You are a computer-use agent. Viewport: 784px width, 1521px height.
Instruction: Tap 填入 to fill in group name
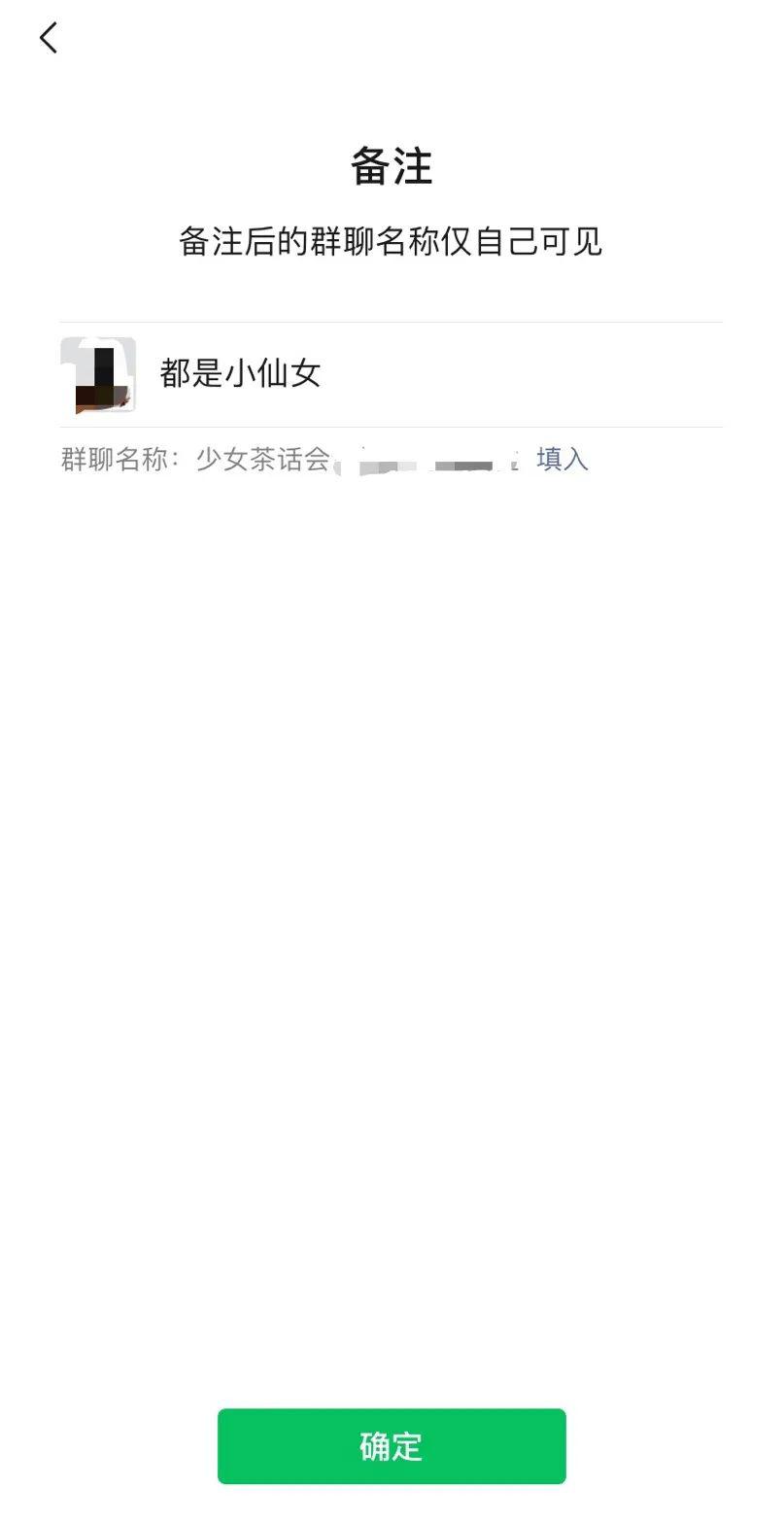562,459
